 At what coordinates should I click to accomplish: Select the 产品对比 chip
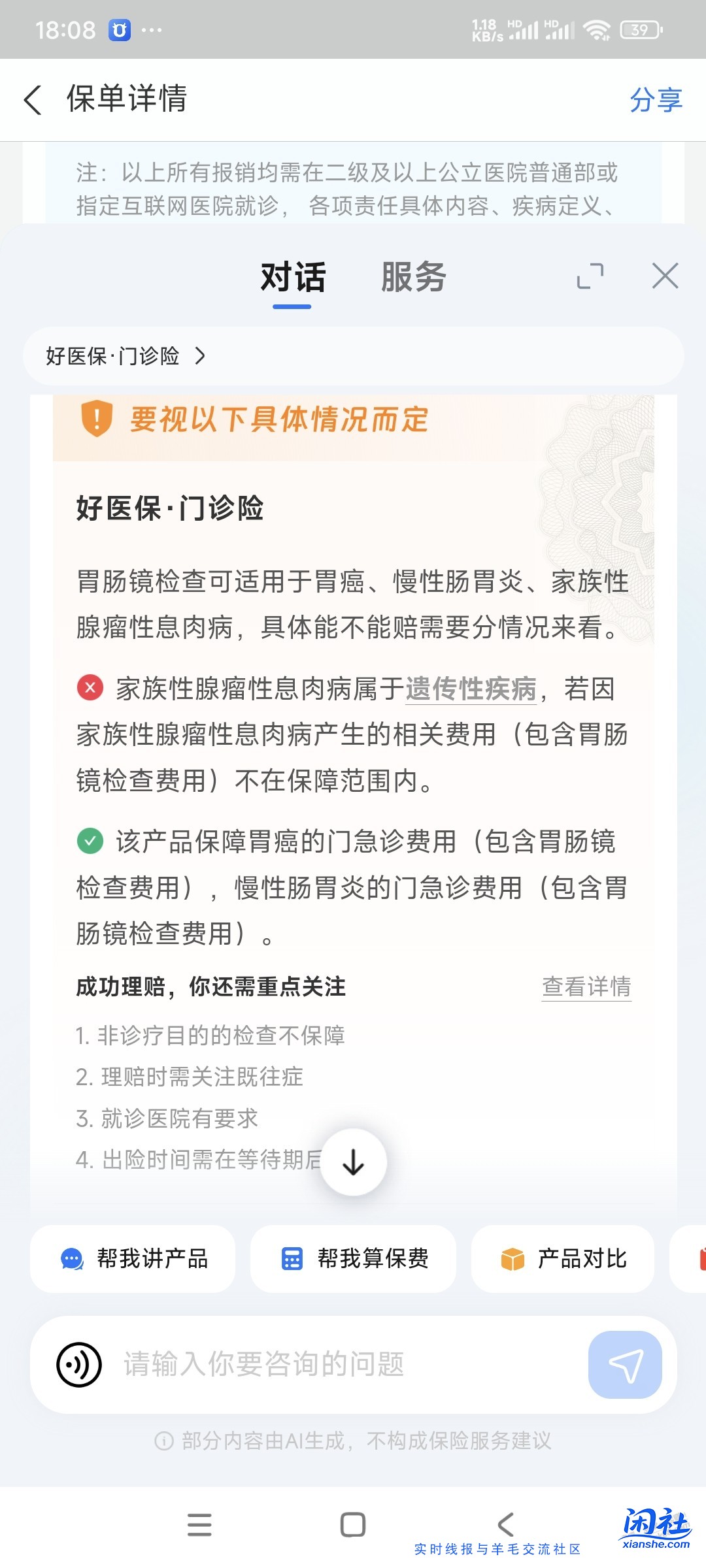(563, 1258)
